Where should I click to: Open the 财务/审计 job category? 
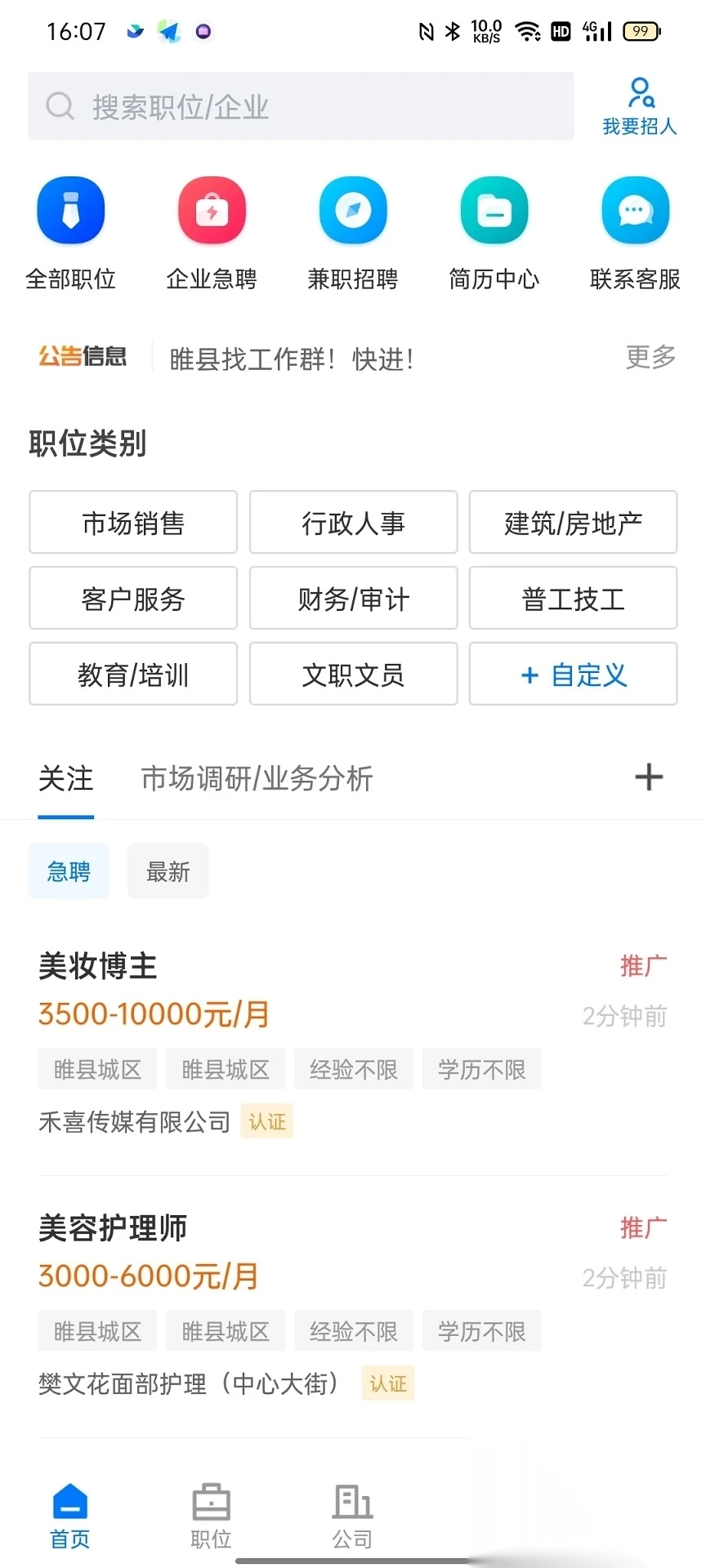click(x=353, y=598)
